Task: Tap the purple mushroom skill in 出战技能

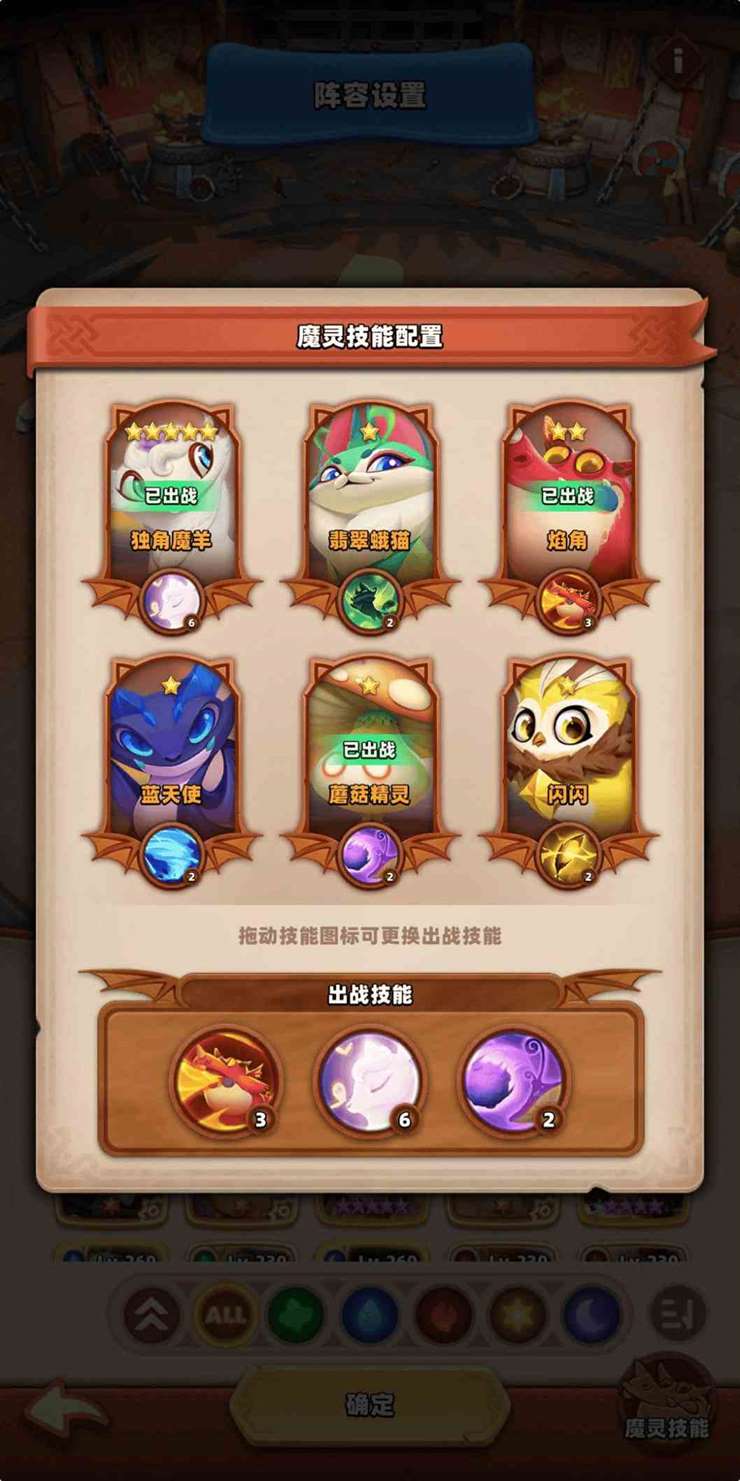Action: (x=514, y=1081)
